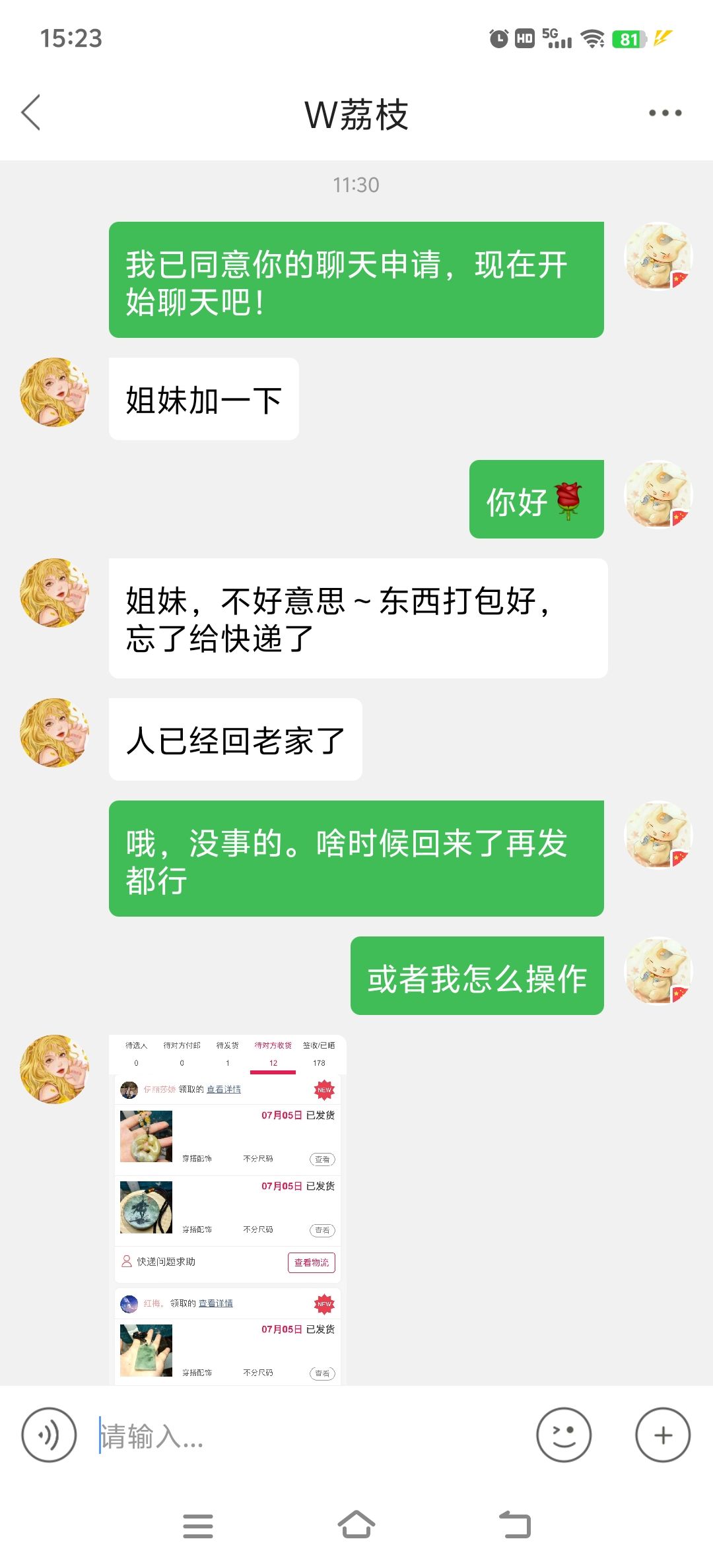The width and height of the screenshot is (713, 1568).
Task: Open the shared order screenshot image
Action: point(228,1210)
